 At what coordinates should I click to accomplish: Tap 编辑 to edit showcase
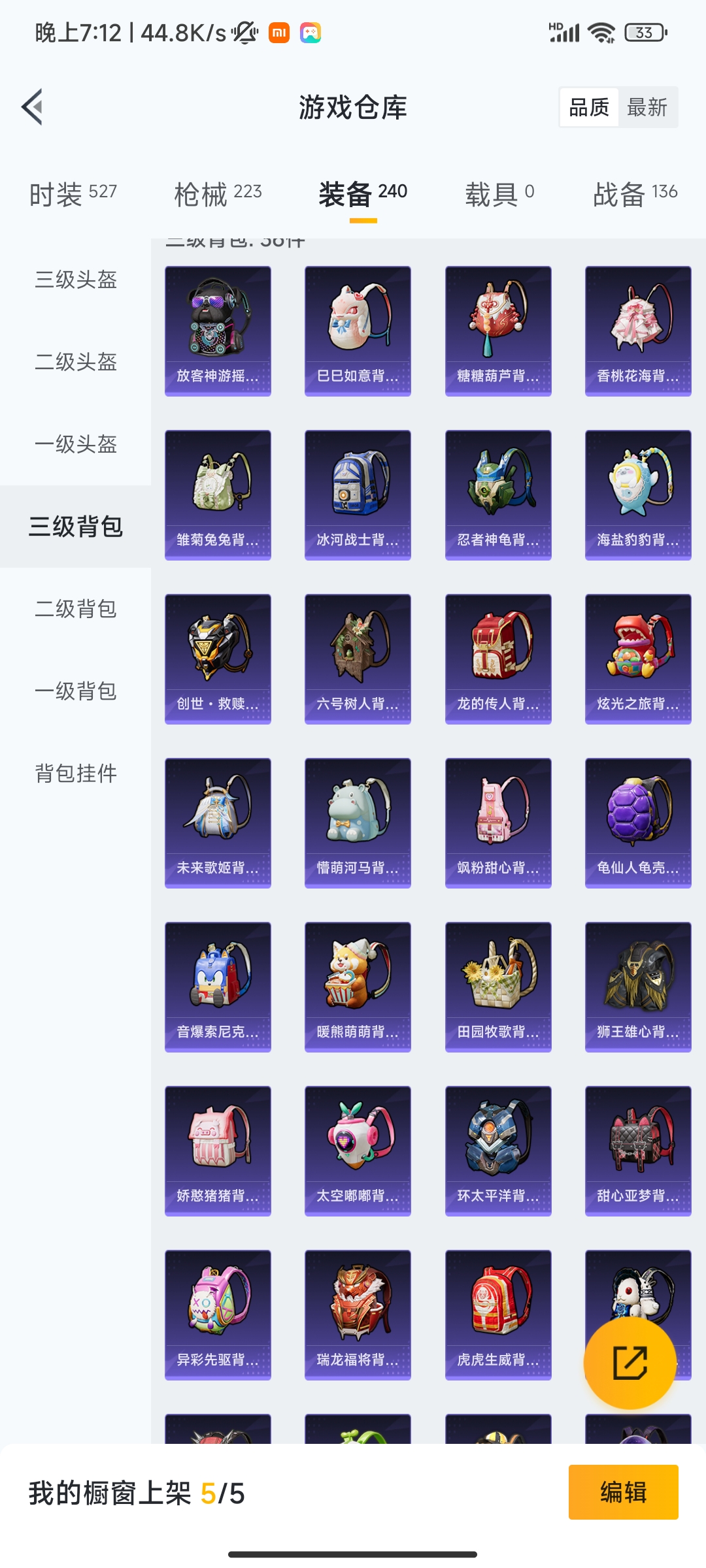pos(622,1492)
